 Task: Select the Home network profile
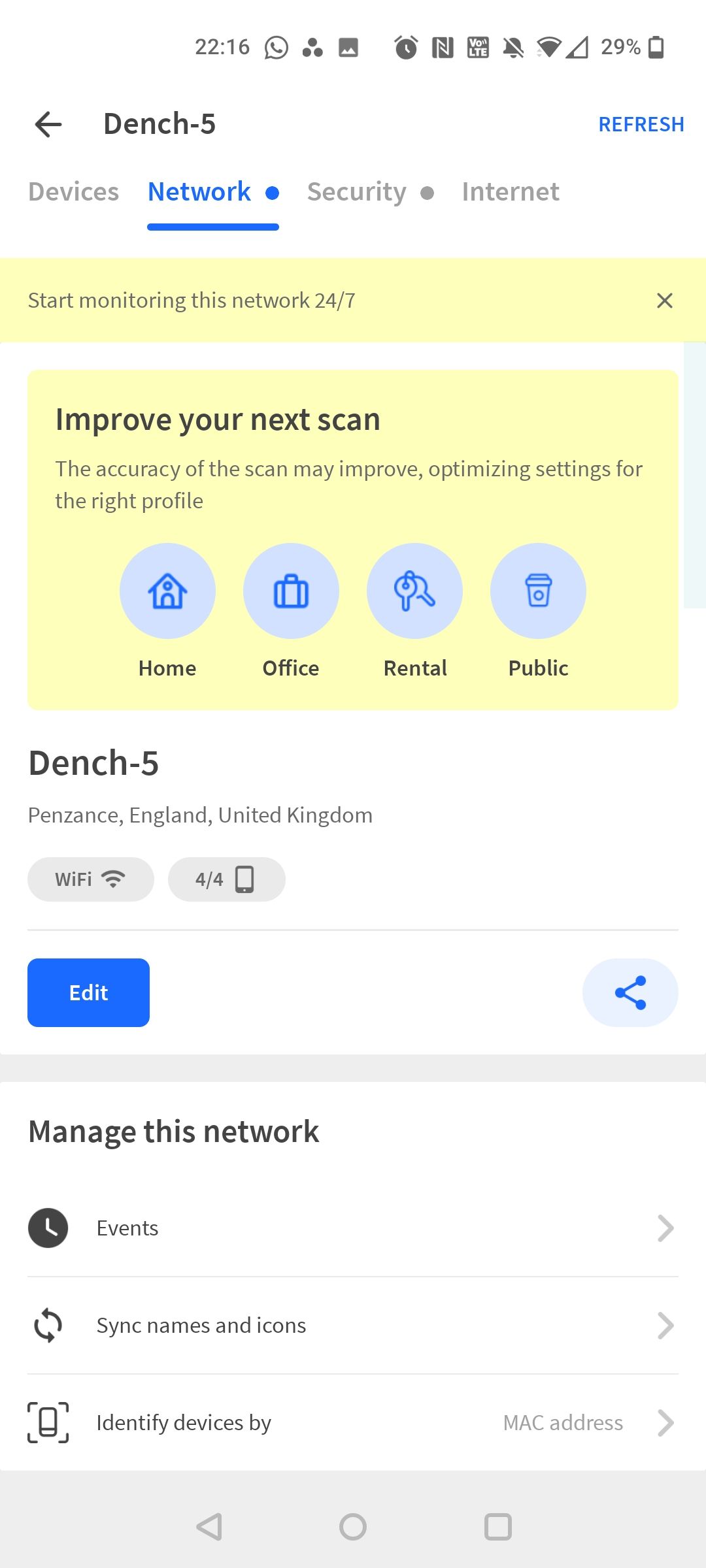(x=167, y=591)
